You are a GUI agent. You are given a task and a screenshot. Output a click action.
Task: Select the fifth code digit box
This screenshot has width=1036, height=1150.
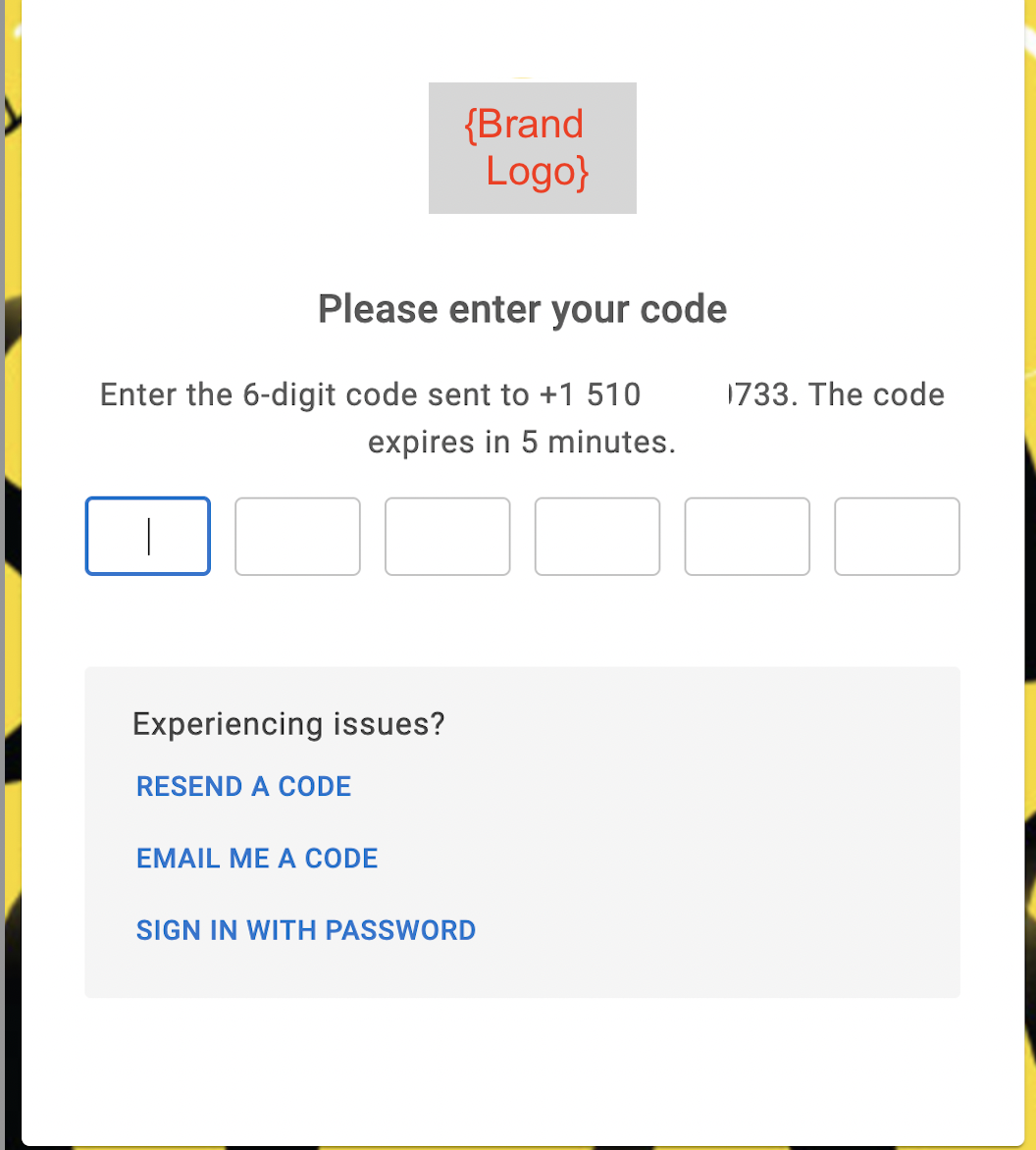pos(748,536)
